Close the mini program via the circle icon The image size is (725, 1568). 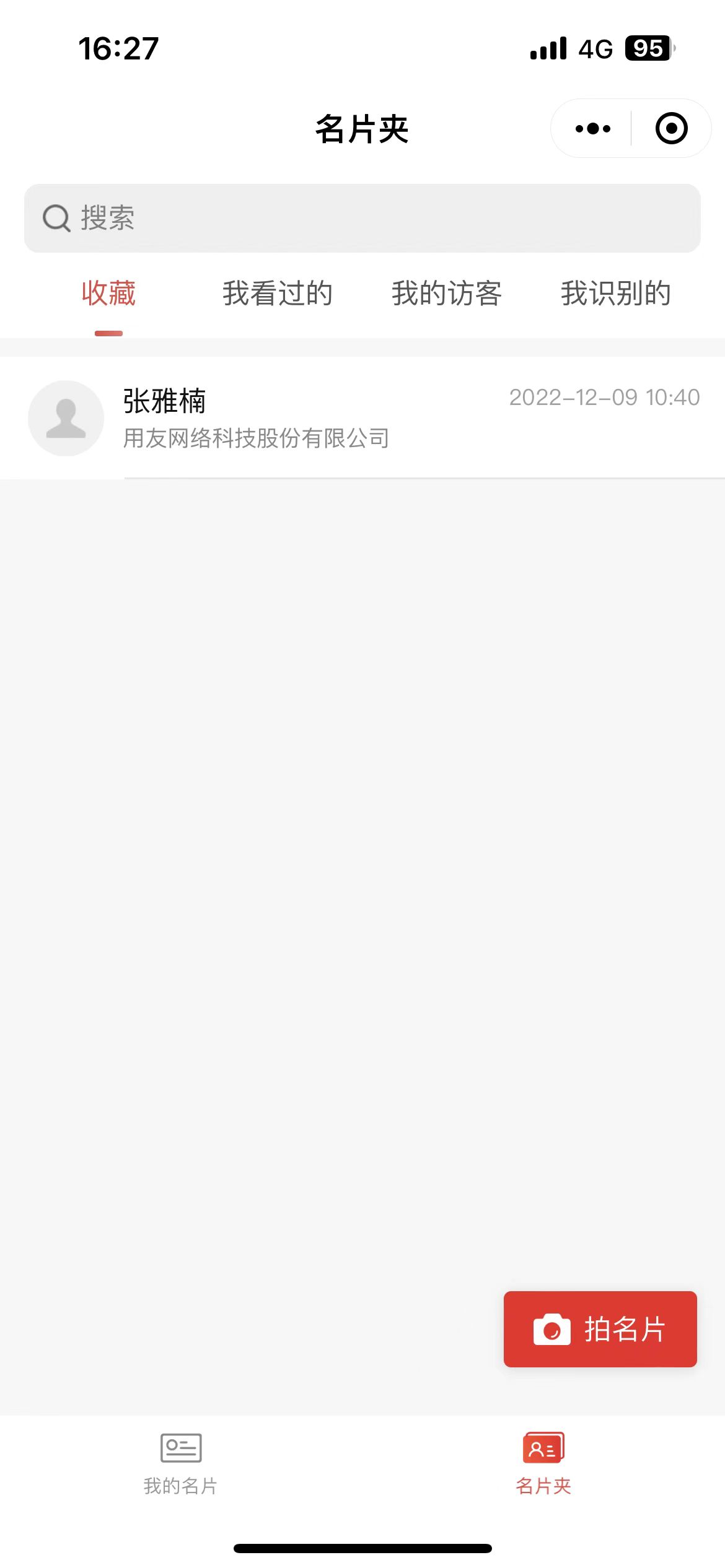pyautogui.click(x=671, y=129)
